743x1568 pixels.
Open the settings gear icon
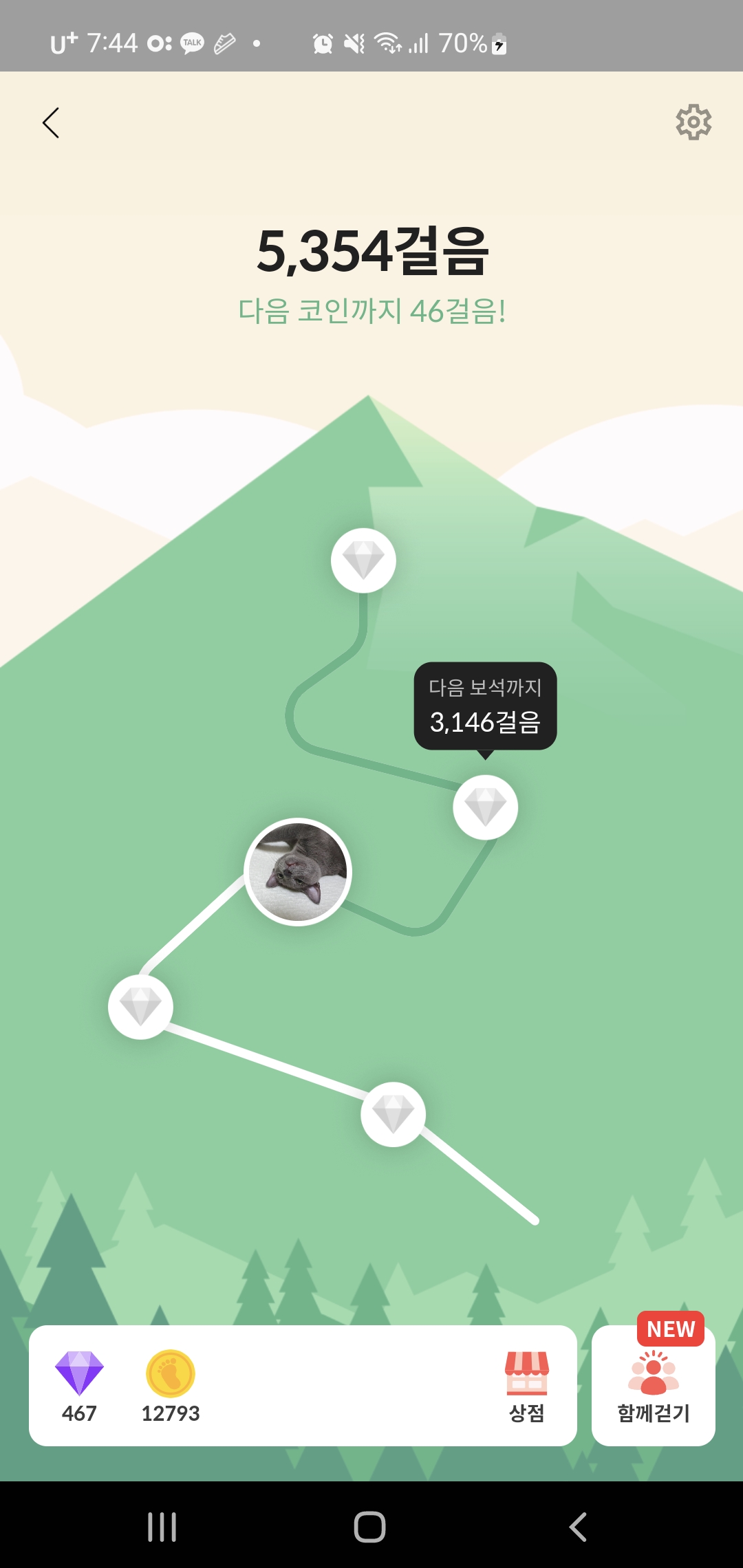click(x=693, y=122)
